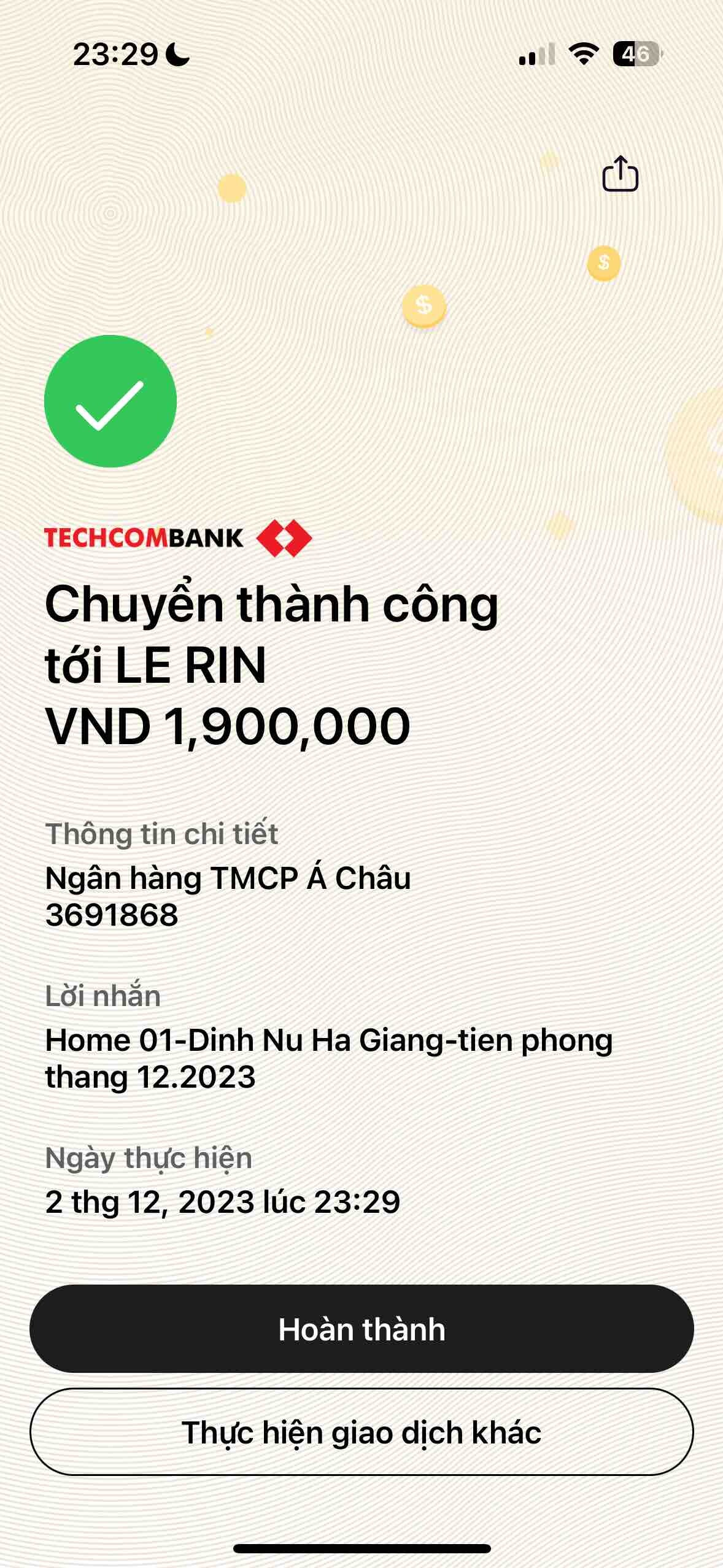Share the transfer receipt
723x1568 pixels.
(x=620, y=174)
